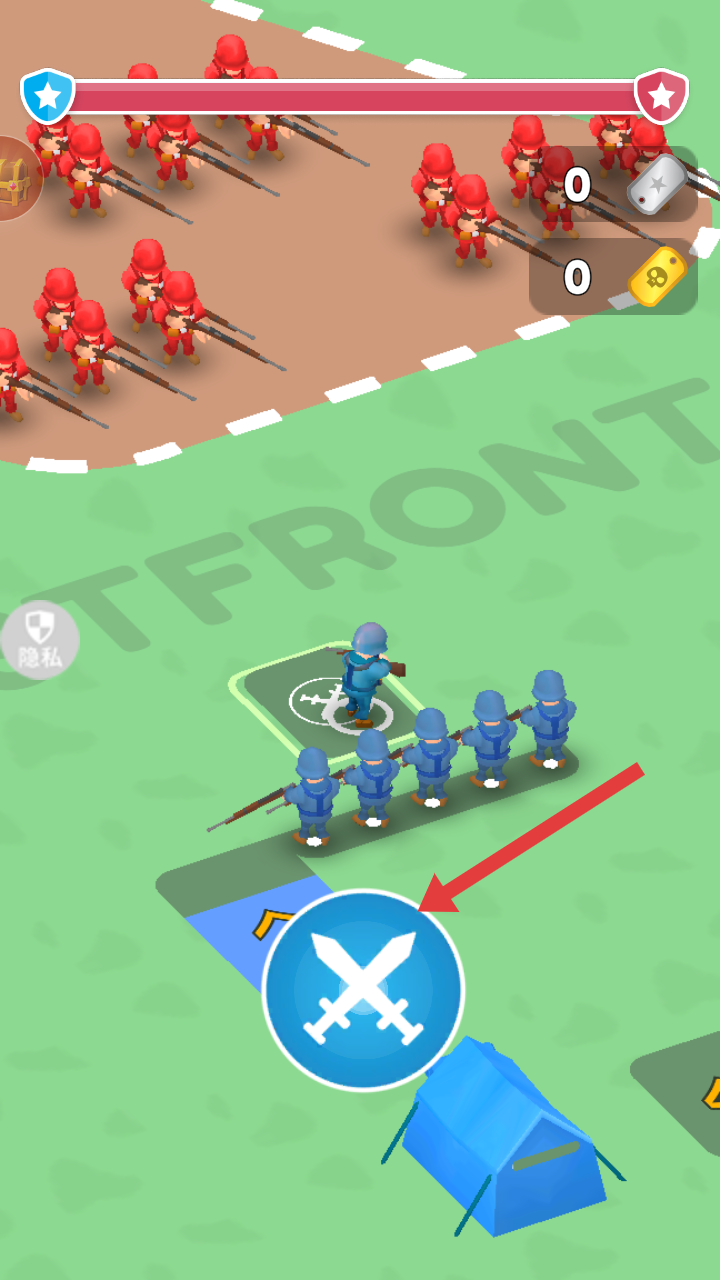Tap the blue tent
This screenshot has width=720, height=1280.
505,1140
